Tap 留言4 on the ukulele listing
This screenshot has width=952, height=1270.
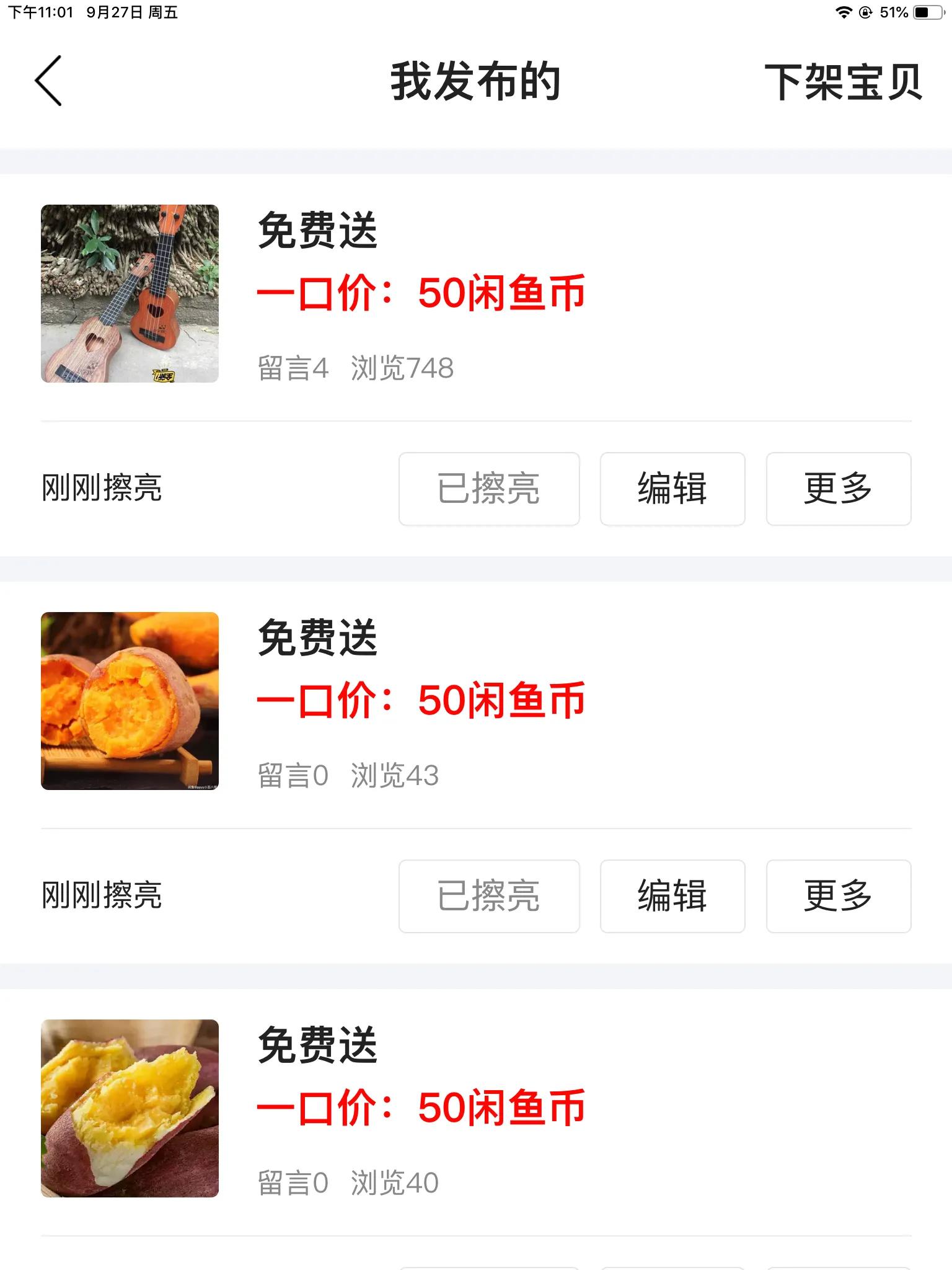[x=293, y=368]
